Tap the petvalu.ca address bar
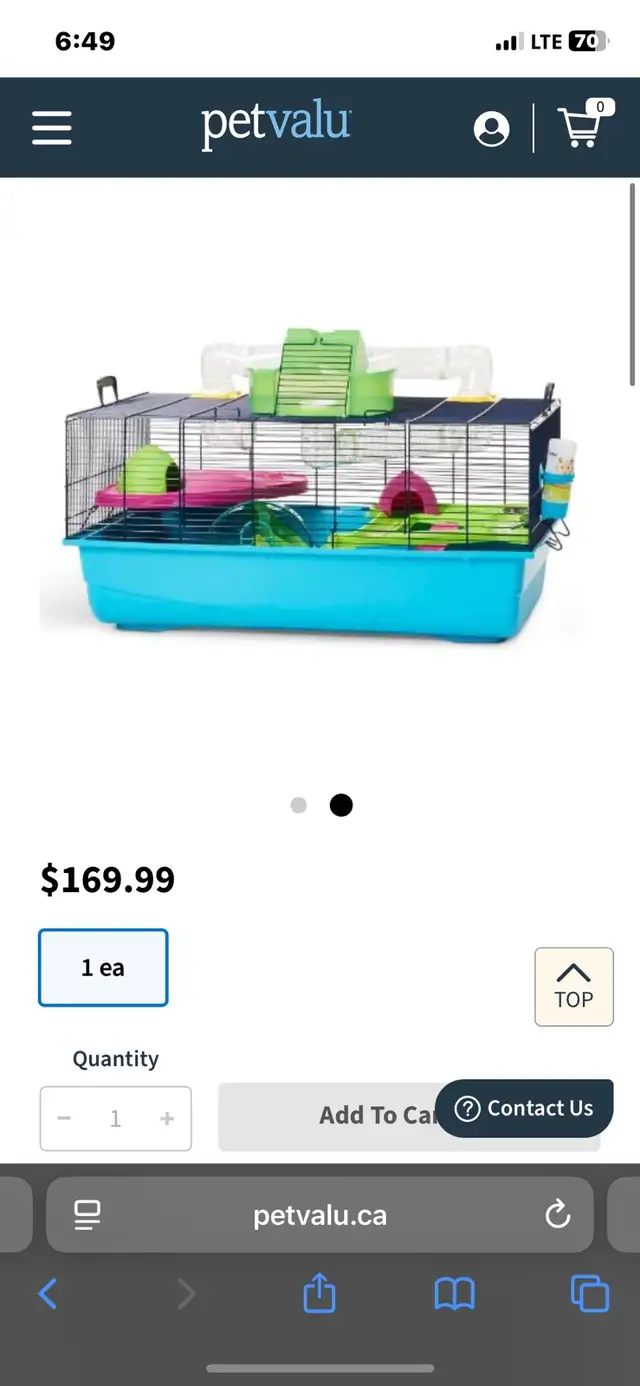640x1386 pixels. [x=320, y=1215]
